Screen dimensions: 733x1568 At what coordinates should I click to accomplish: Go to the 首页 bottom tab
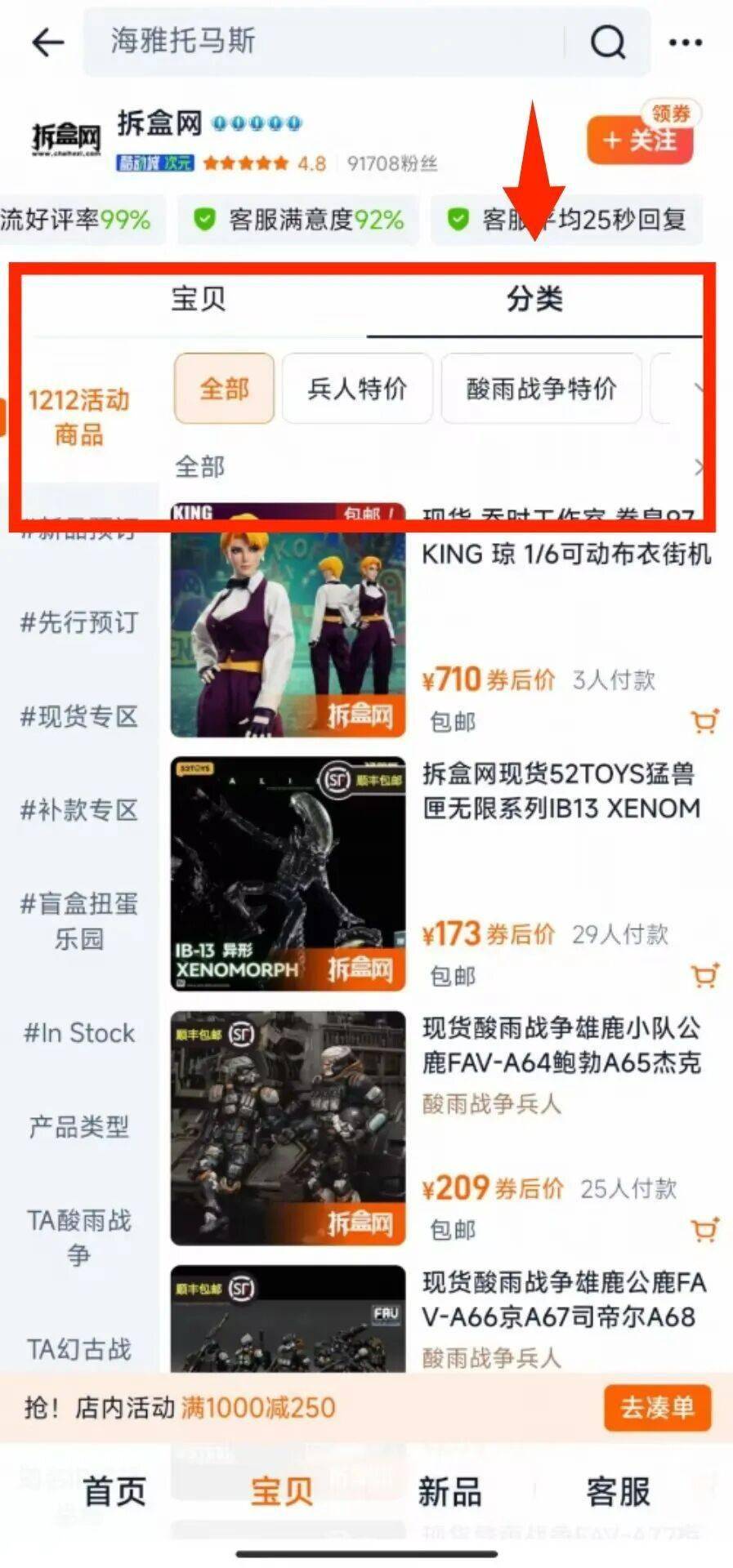tap(114, 1491)
